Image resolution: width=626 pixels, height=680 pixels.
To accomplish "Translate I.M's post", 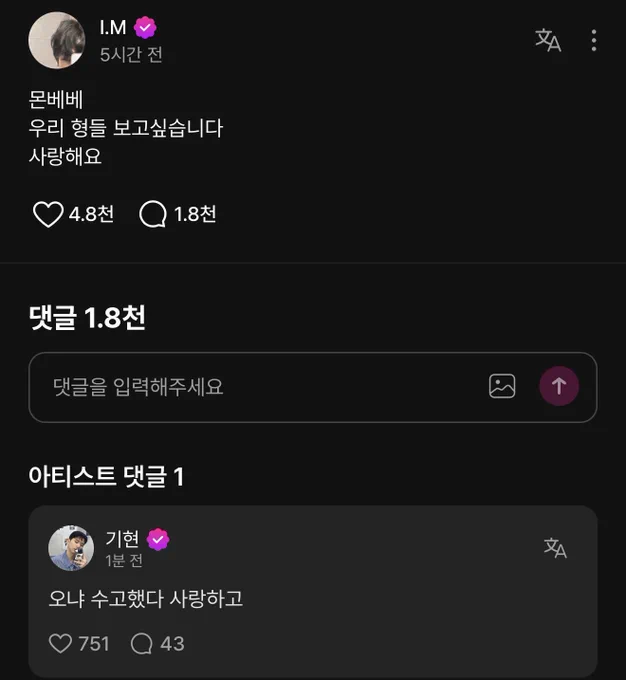I will 548,40.
